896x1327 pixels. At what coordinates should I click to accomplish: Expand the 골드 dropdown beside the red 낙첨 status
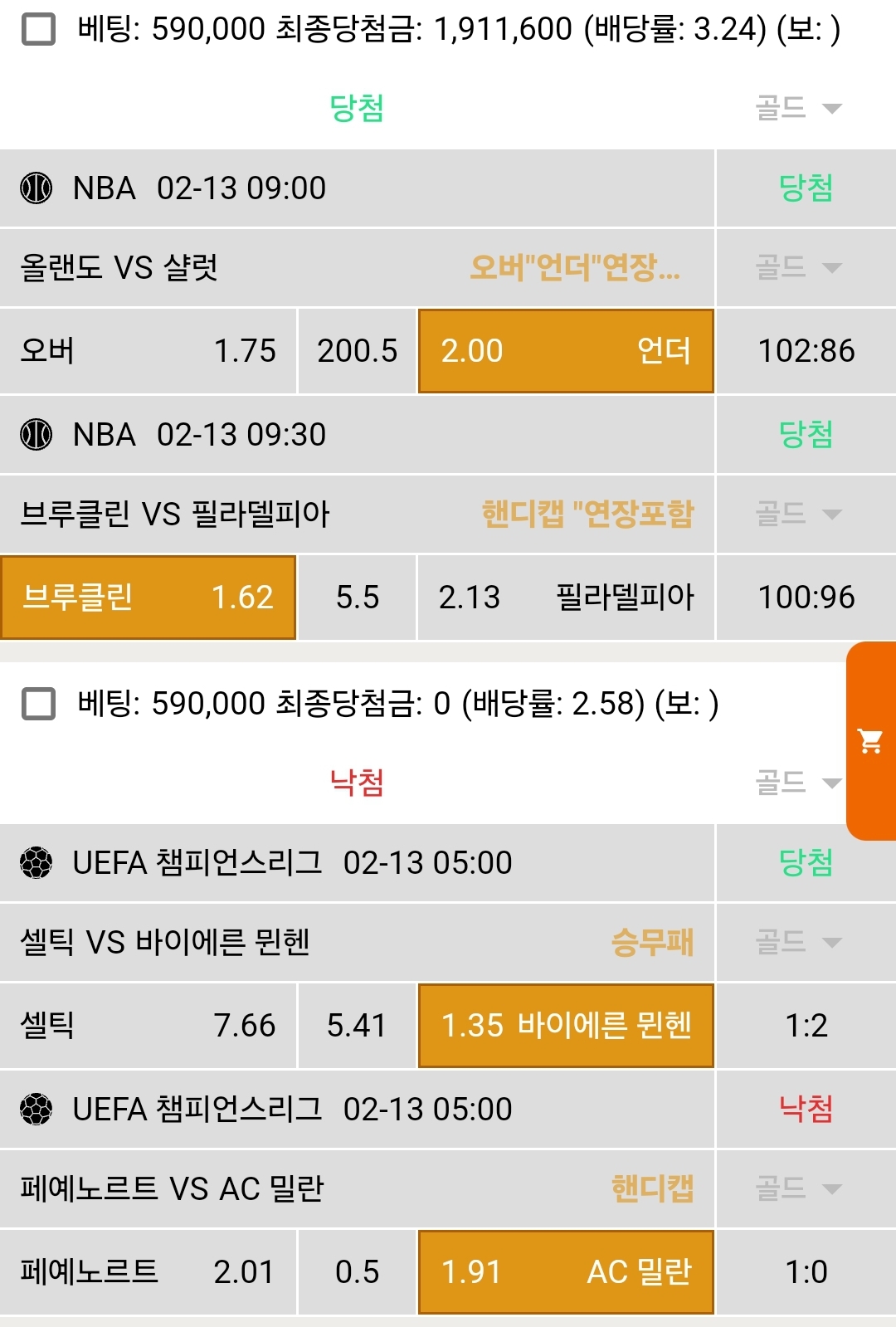[798, 782]
